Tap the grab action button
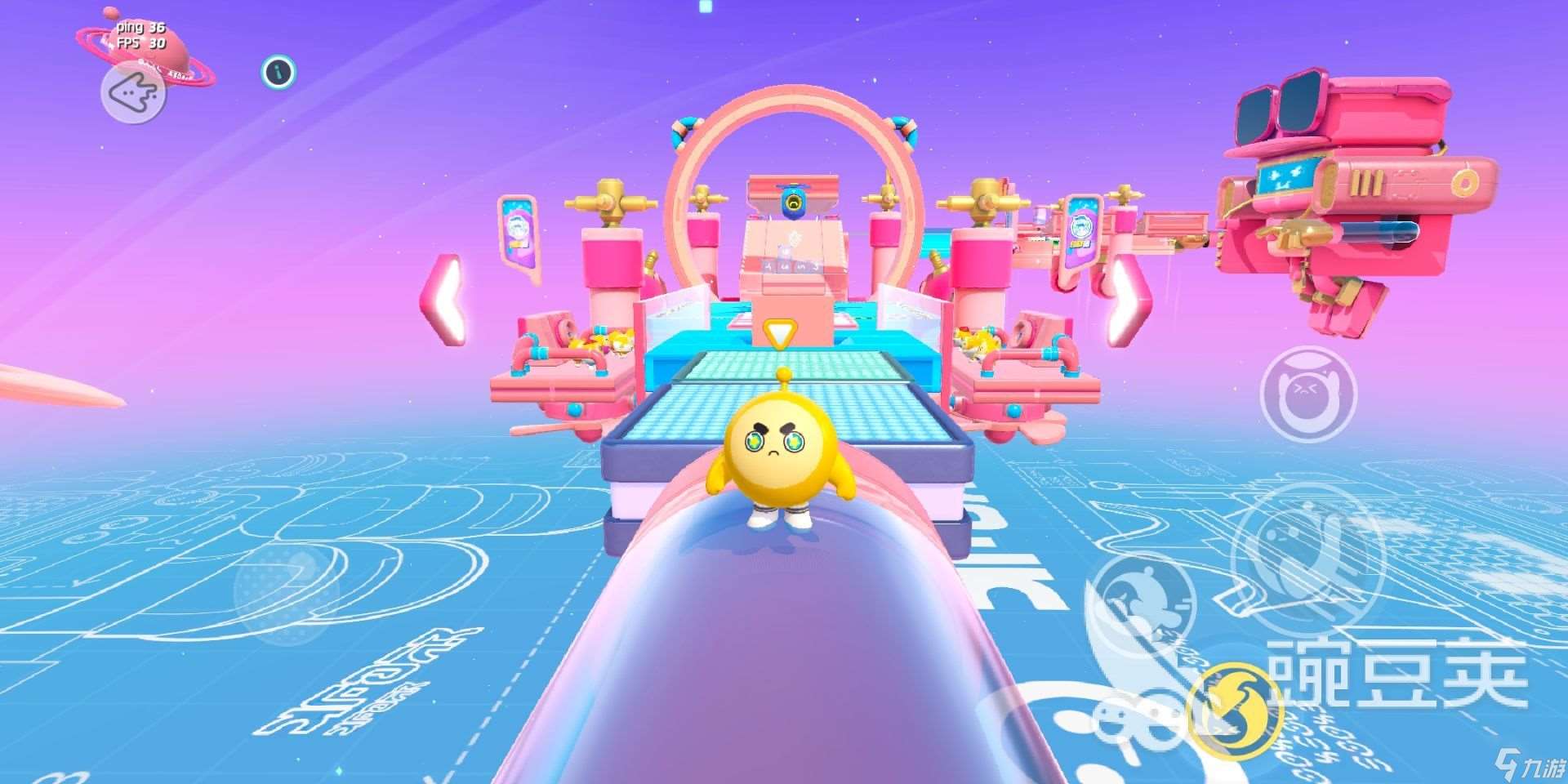 (1307, 394)
